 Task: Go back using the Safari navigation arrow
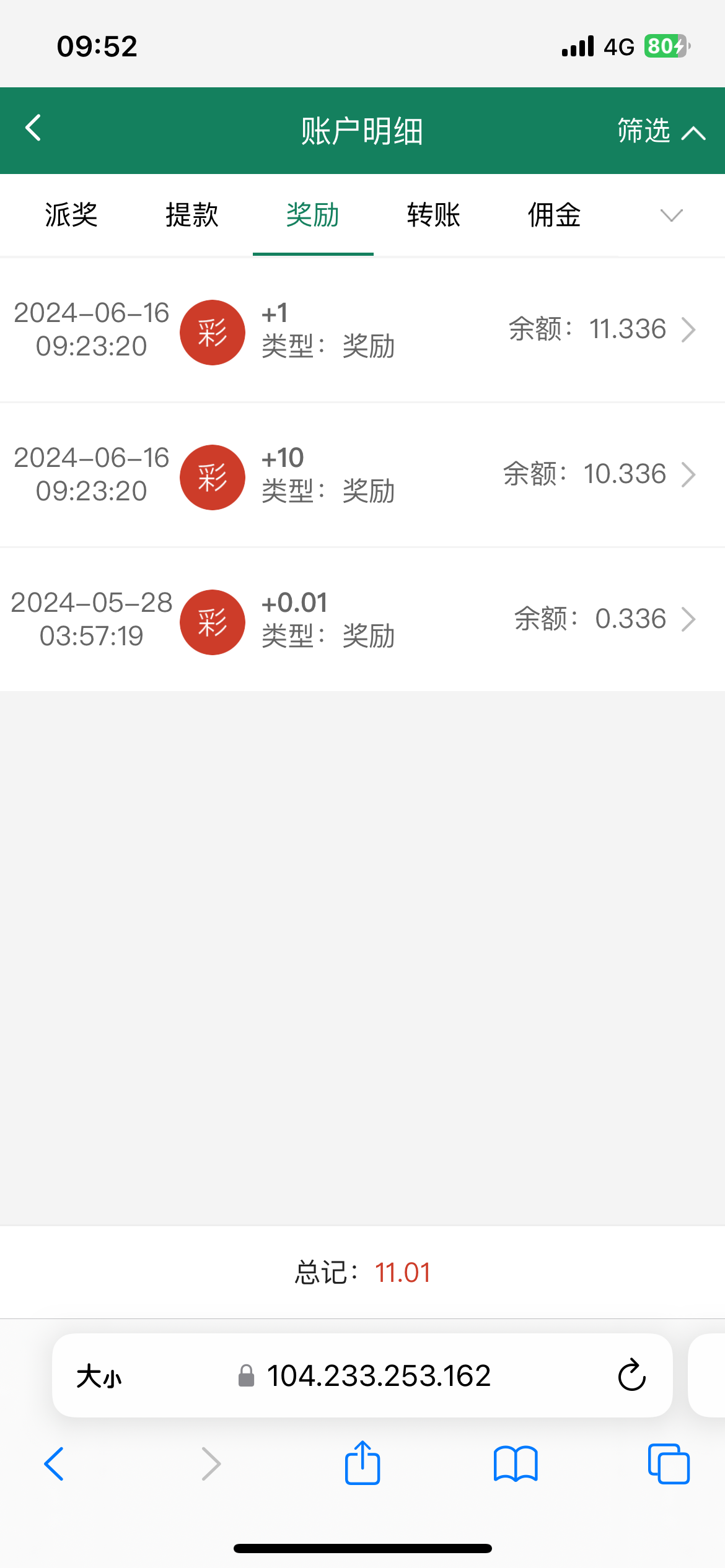55,1464
